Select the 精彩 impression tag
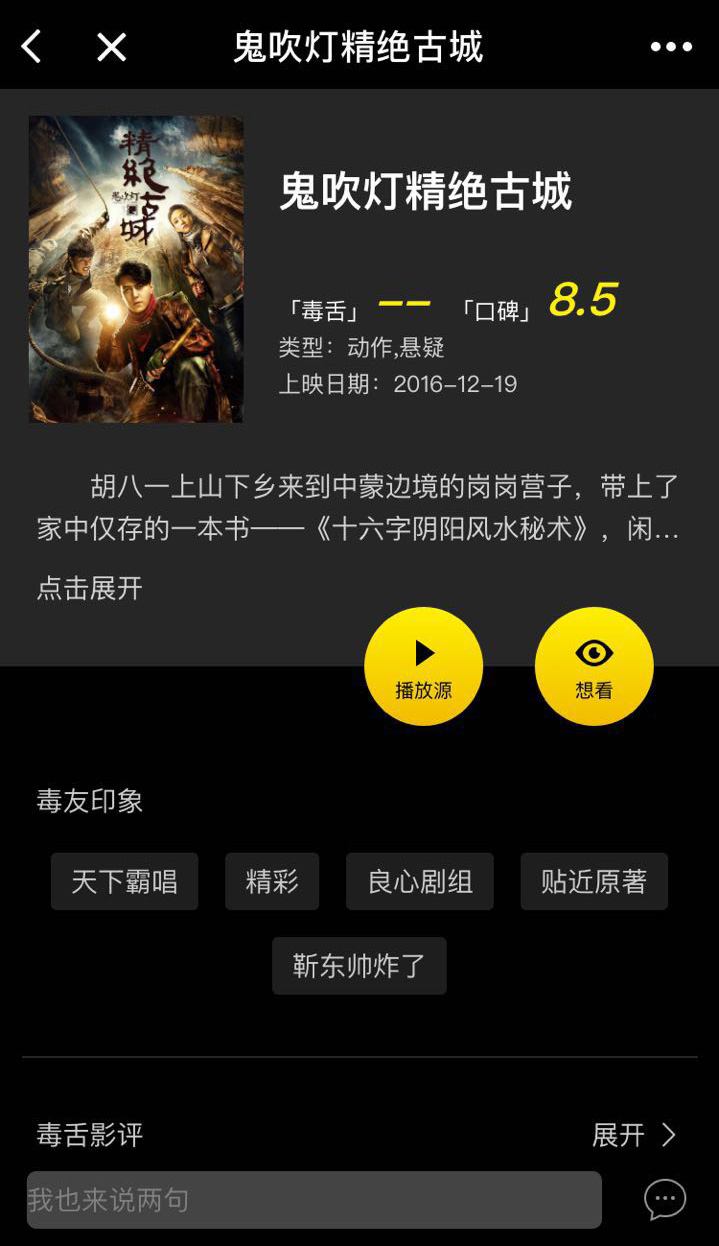 [x=272, y=881]
